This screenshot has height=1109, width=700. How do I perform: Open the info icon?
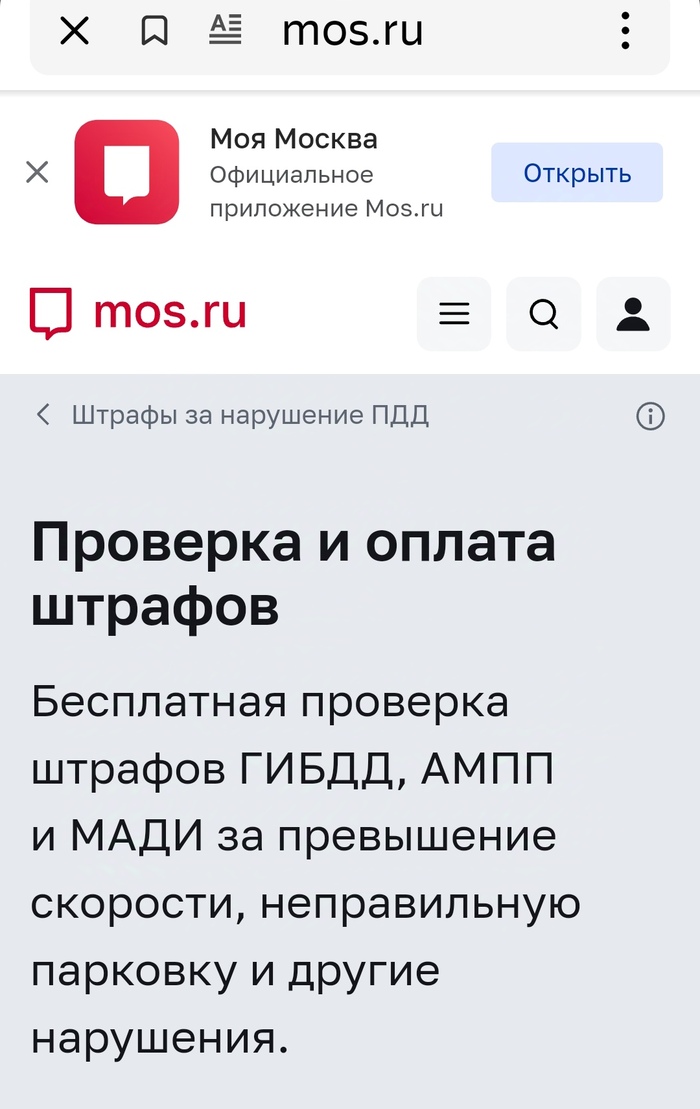[x=650, y=416]
